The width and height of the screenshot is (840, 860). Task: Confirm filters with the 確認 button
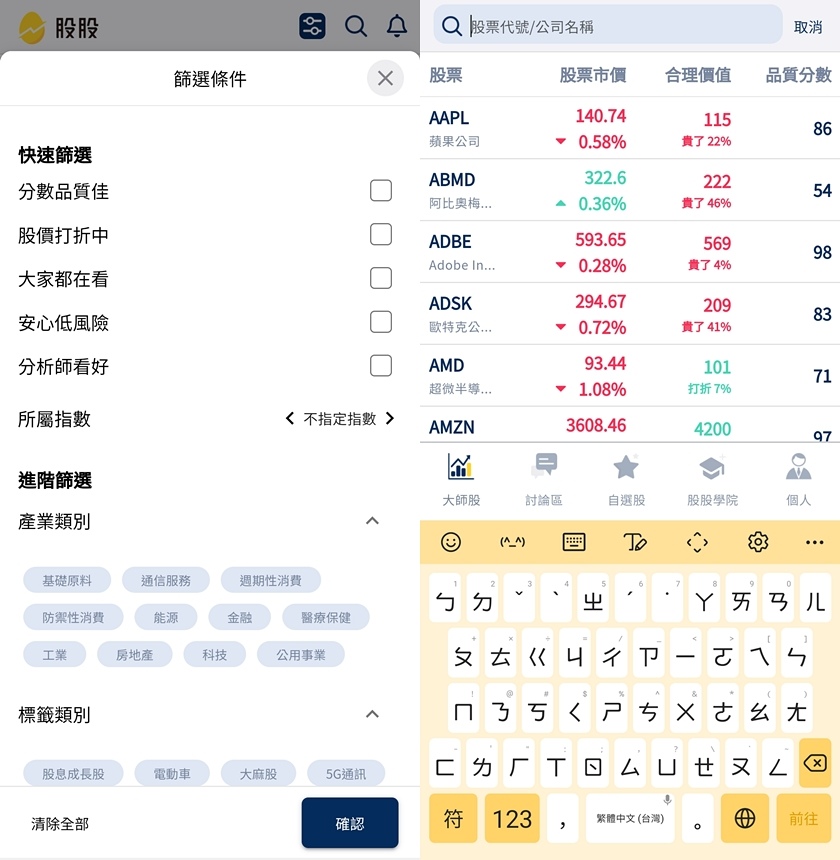pos(350,823)
